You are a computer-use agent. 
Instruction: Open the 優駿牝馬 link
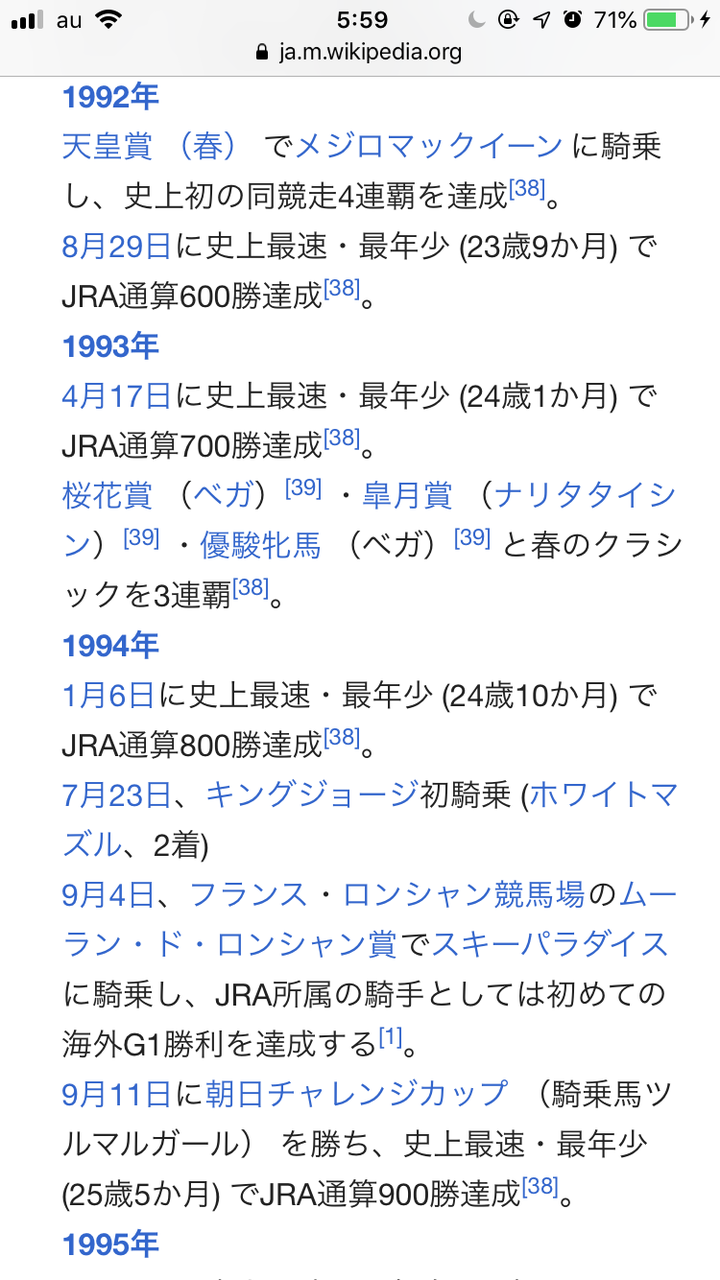260,545
